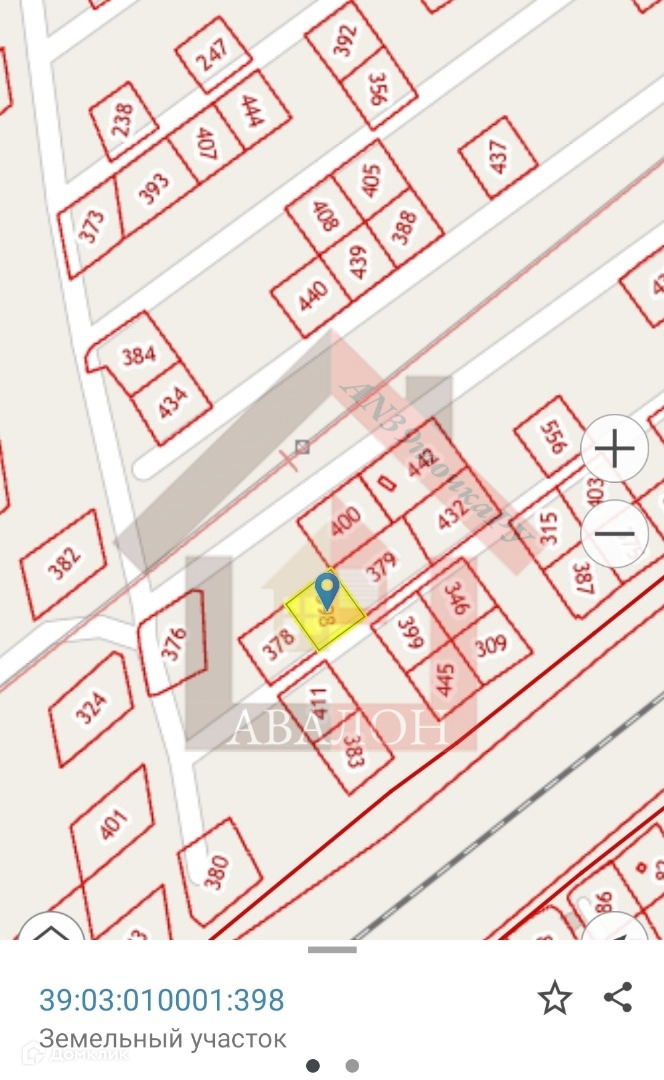The image size is (664, 1080).
Task: Zoom in the map with plus button
Action: click(614, 448)
